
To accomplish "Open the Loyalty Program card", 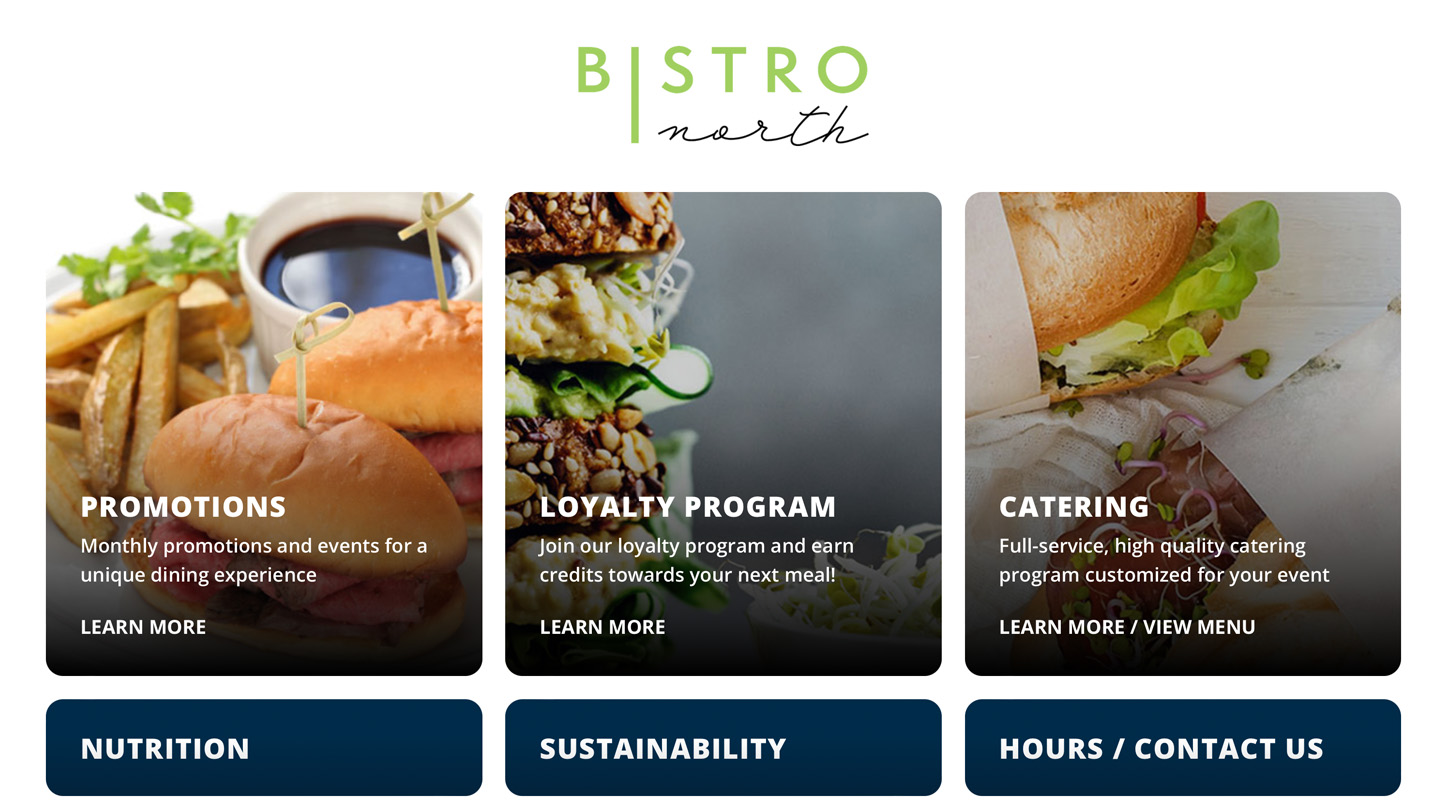I will click(x=723, y=434).
